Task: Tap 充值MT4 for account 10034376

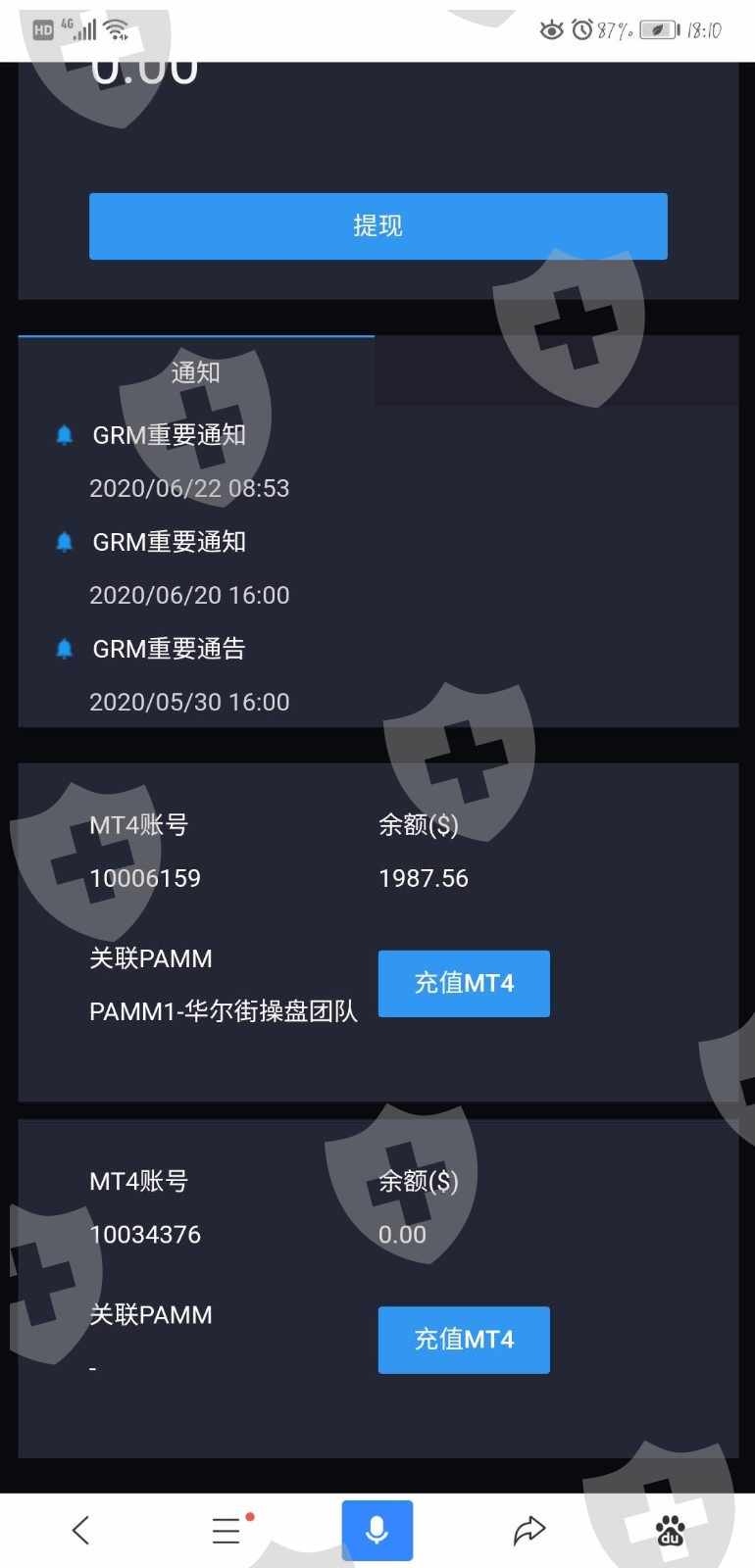Action: (464, 1340)
